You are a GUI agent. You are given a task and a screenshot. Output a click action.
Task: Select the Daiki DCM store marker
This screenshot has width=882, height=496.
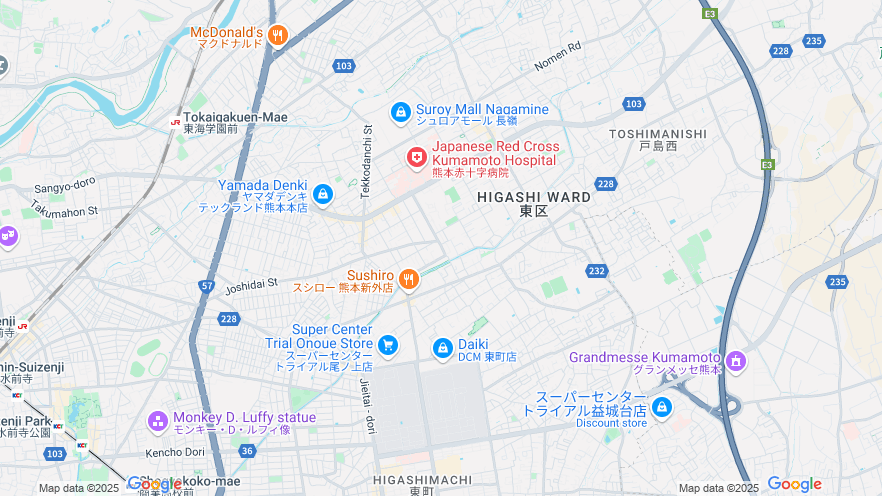click(442, 348)
